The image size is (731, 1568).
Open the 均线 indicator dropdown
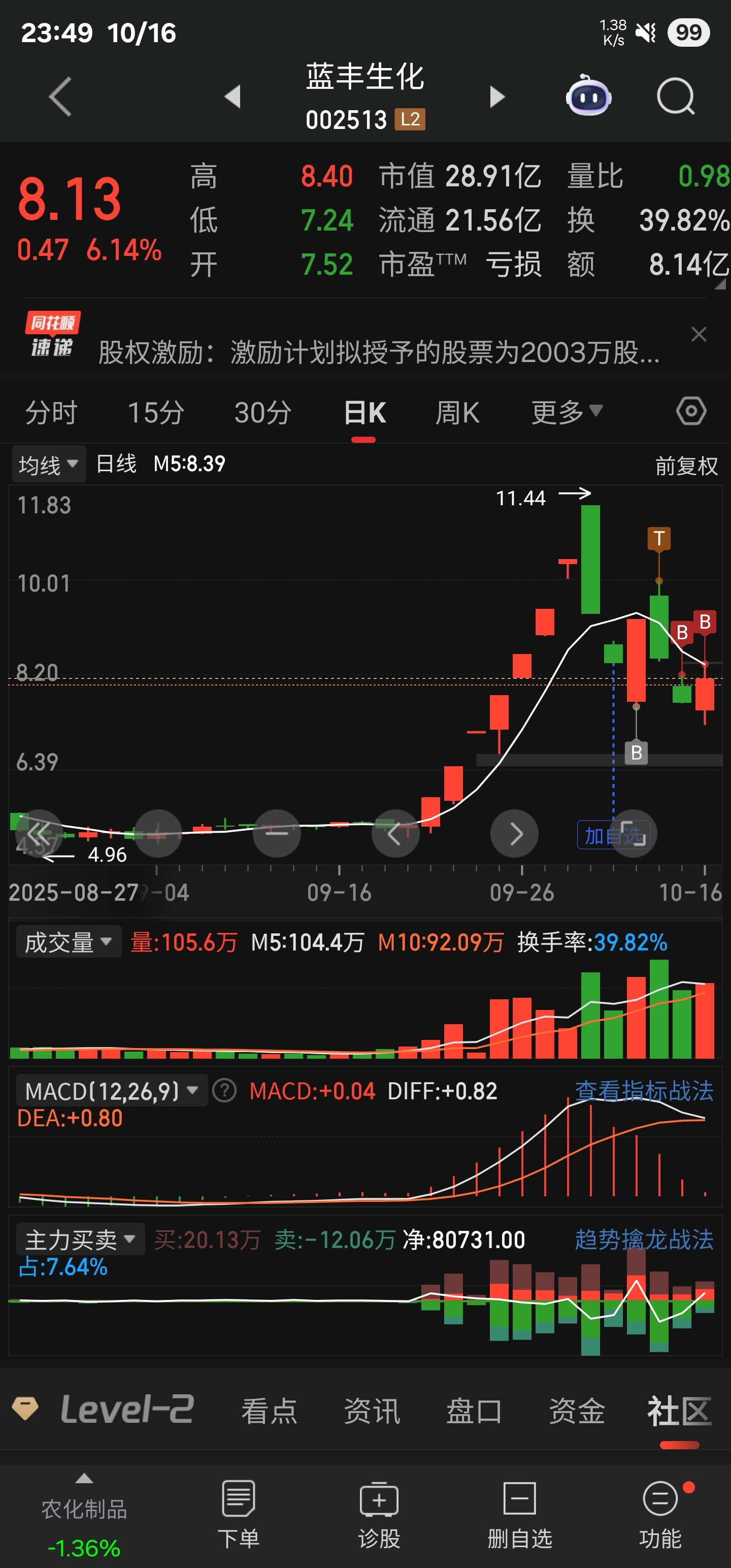(x=48, y=465)
